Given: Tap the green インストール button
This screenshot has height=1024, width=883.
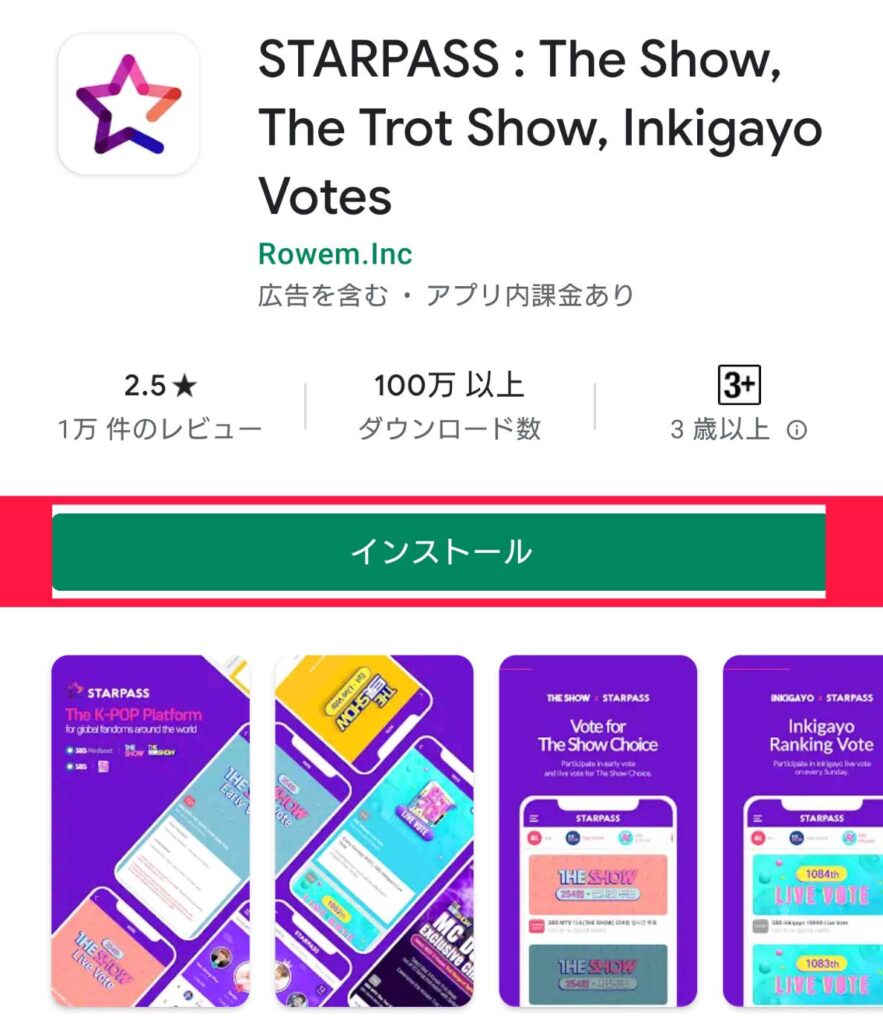Looking at the screenshot, I should [440, 552].
